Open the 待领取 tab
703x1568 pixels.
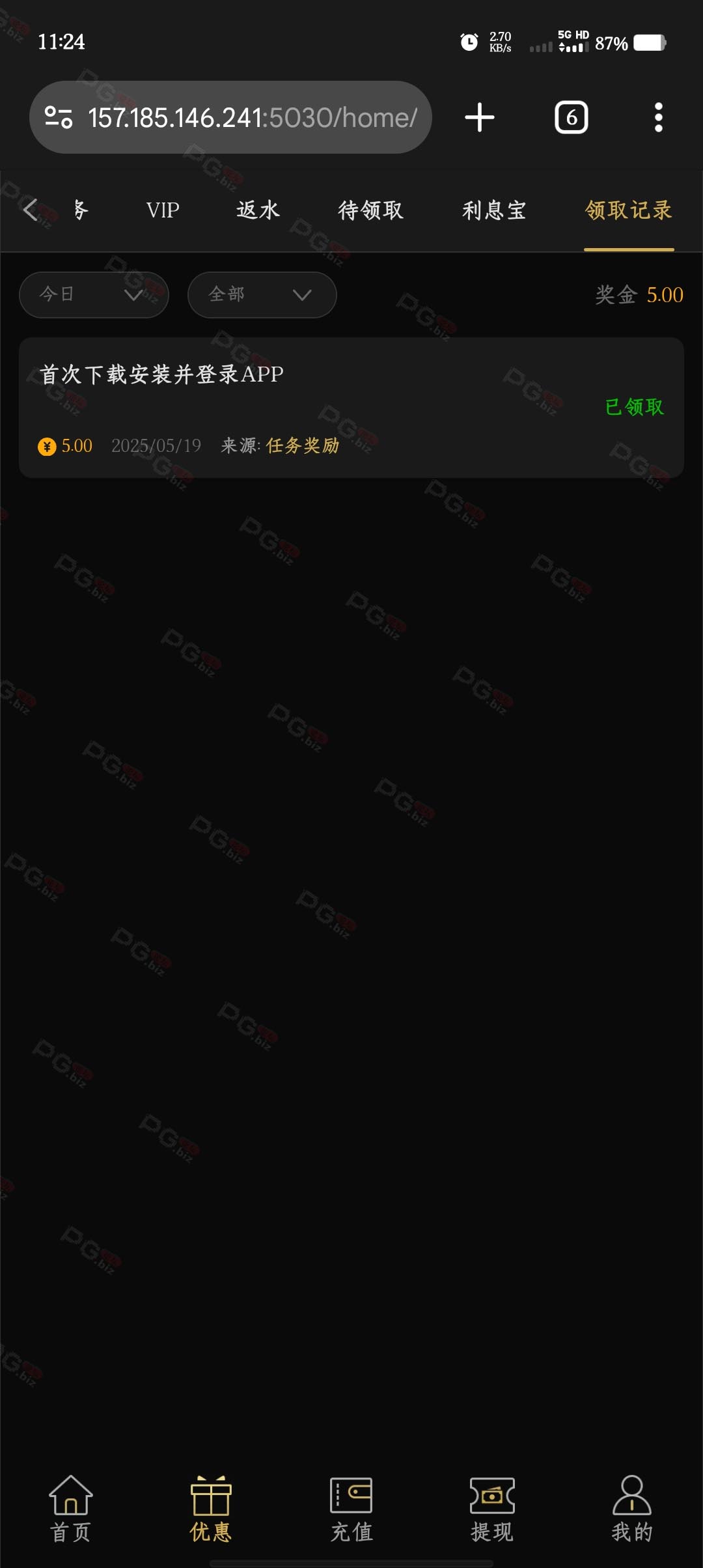click(370, 210)
